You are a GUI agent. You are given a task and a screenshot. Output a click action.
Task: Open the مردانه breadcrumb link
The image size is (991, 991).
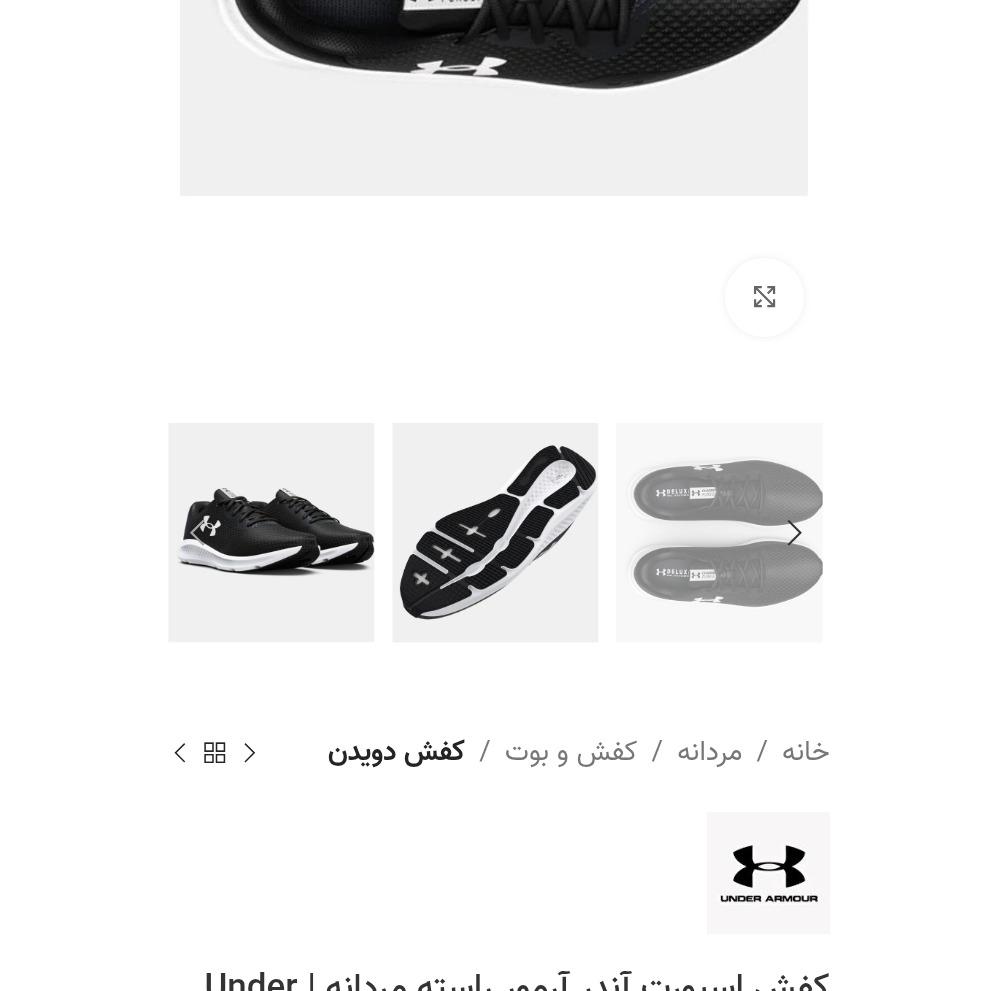[x=709, y=752]
